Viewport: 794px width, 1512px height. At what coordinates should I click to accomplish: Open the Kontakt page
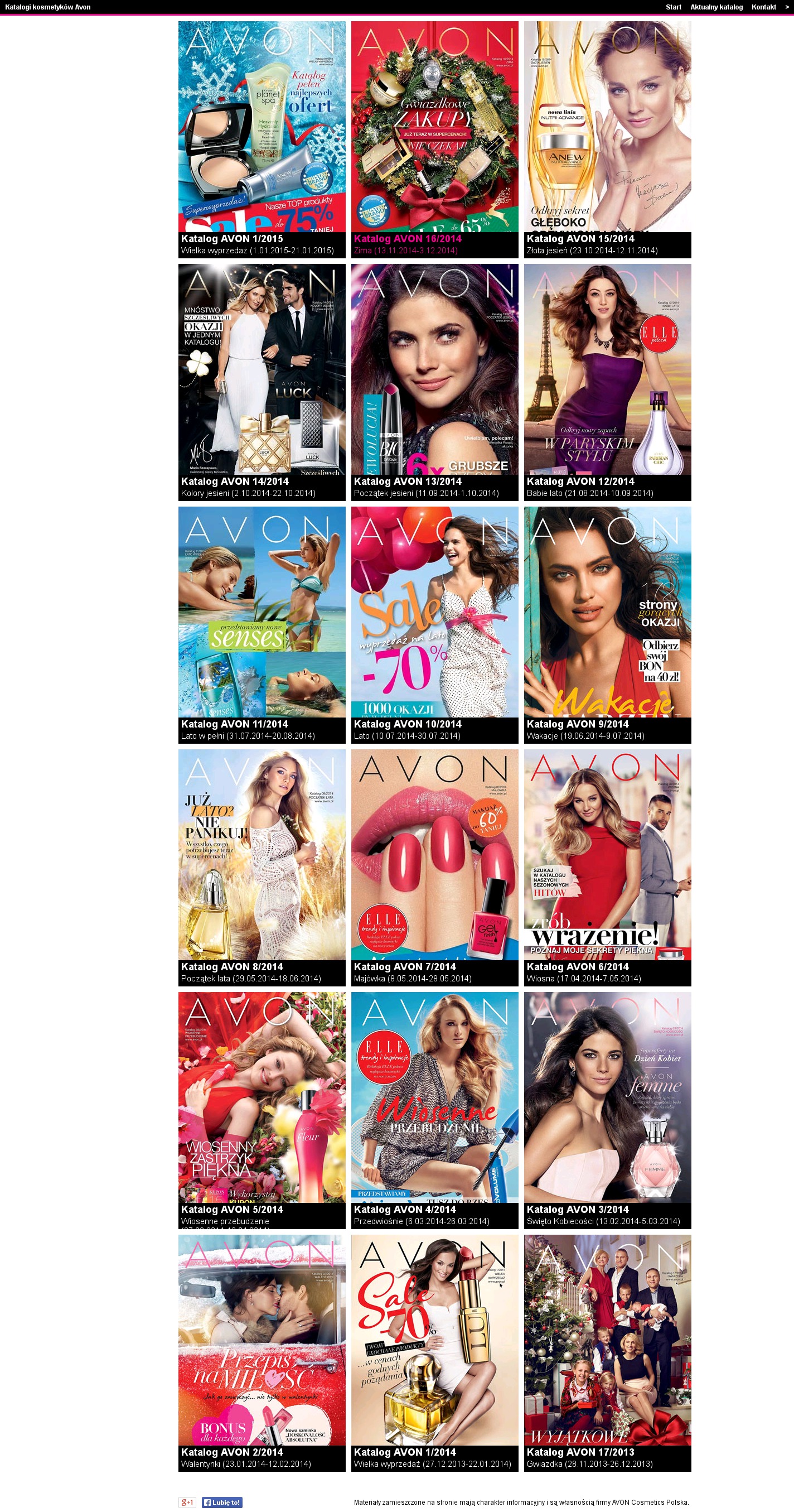point(763,7)
